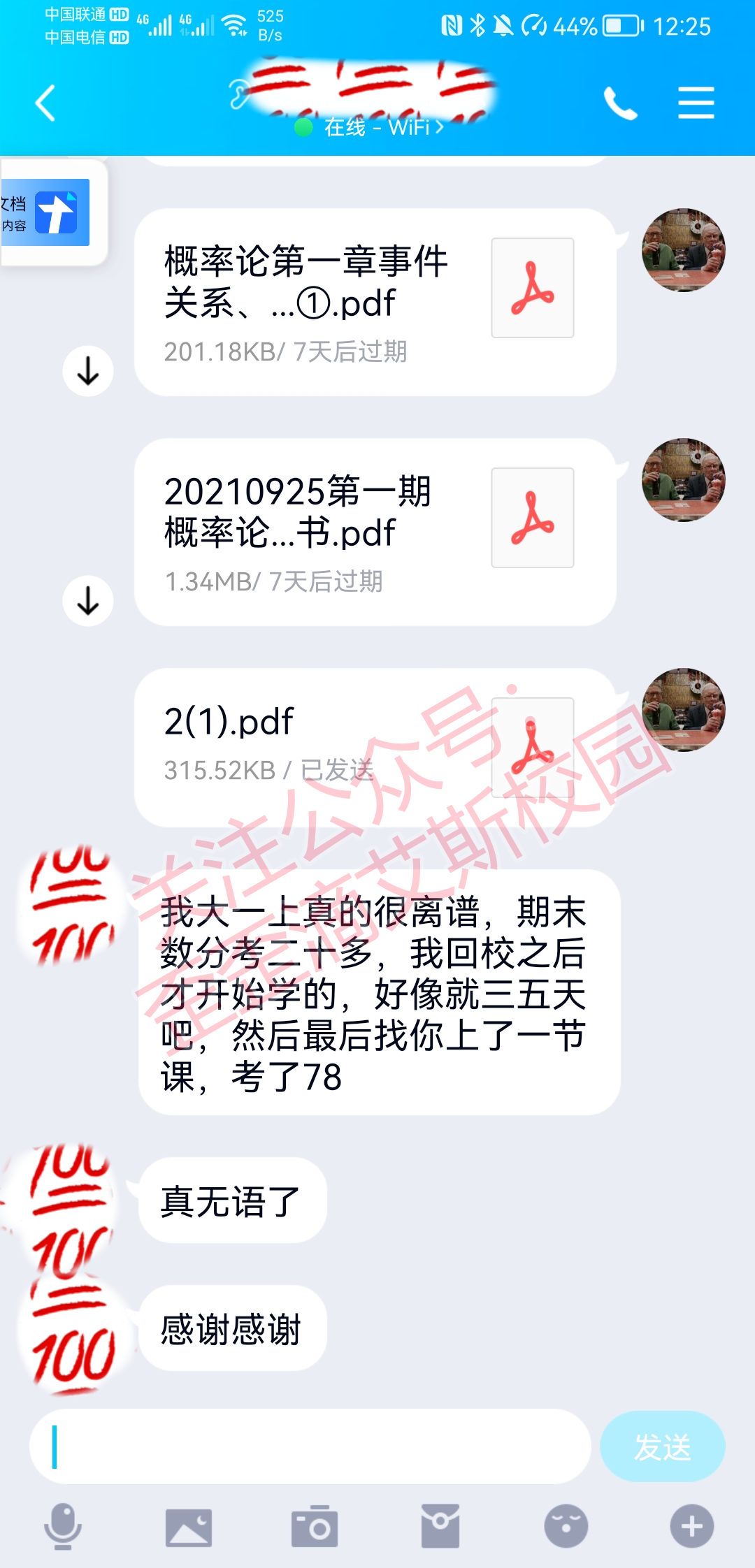Open more options with the plus icon

(692, 1526)
